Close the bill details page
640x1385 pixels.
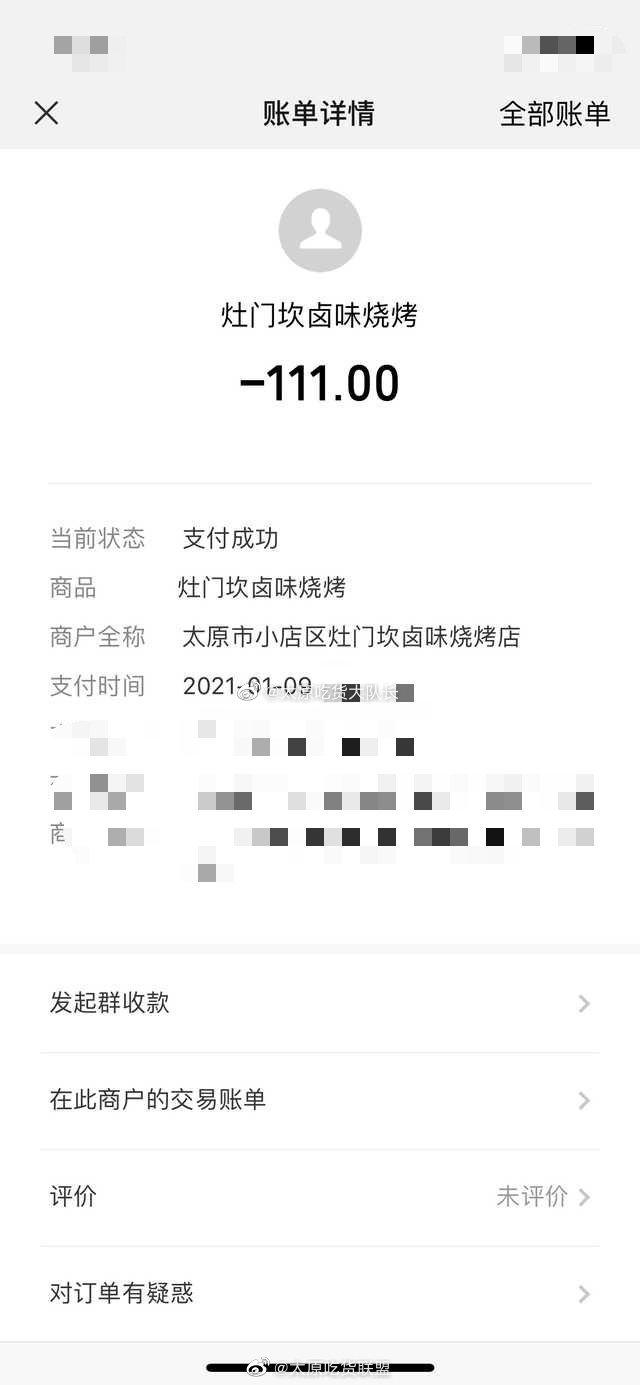point(46,113)
